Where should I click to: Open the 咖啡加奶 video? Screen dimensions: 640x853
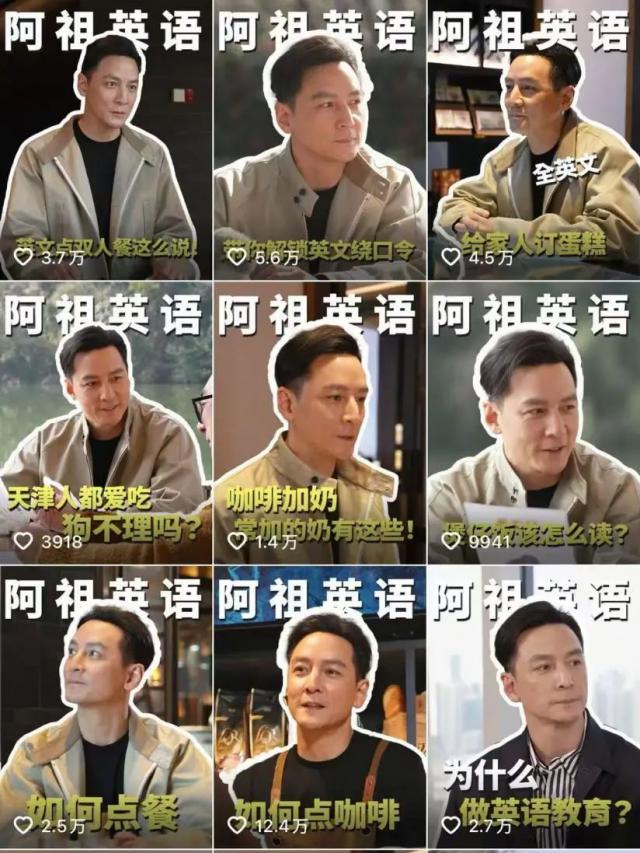coord(319,430)
